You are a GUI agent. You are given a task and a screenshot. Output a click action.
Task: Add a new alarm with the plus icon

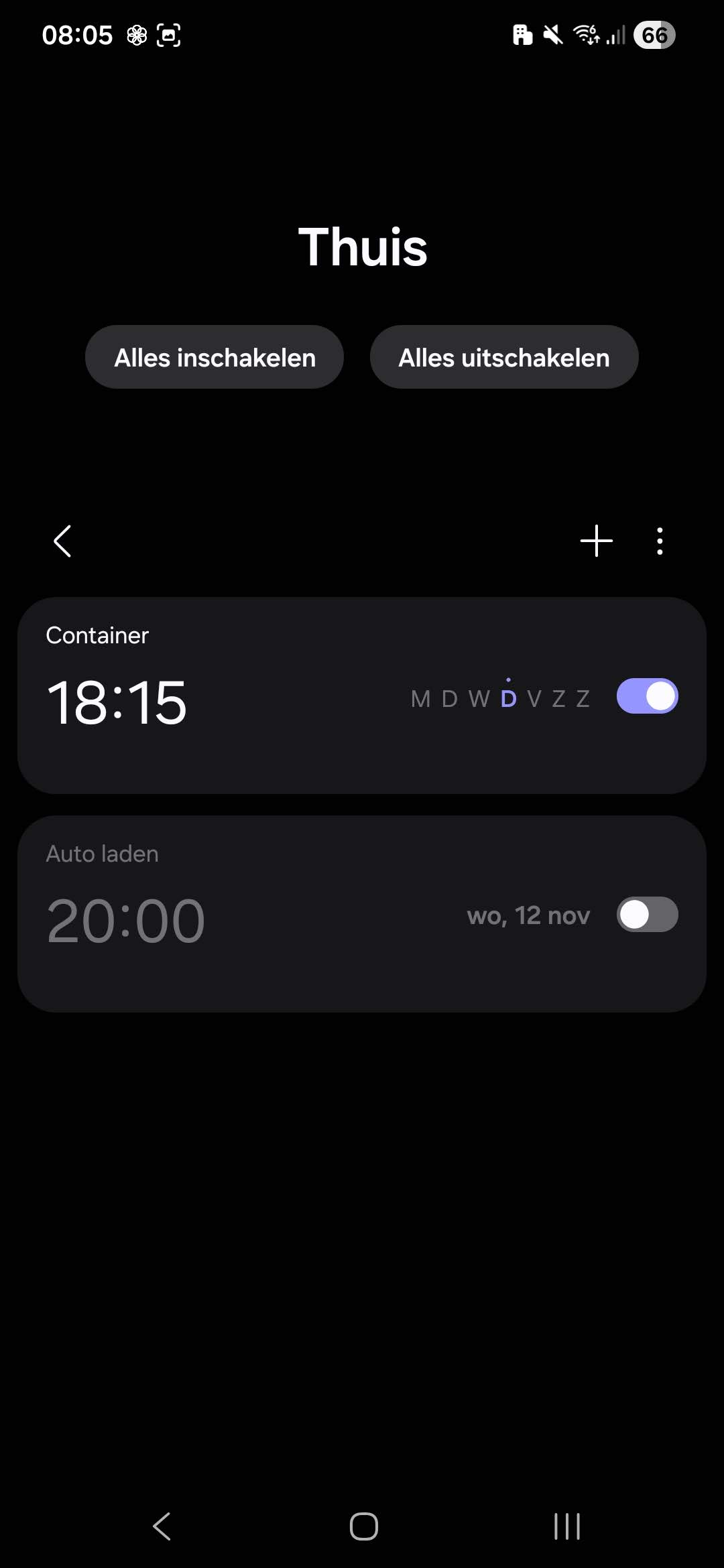[x=596, y=541]
